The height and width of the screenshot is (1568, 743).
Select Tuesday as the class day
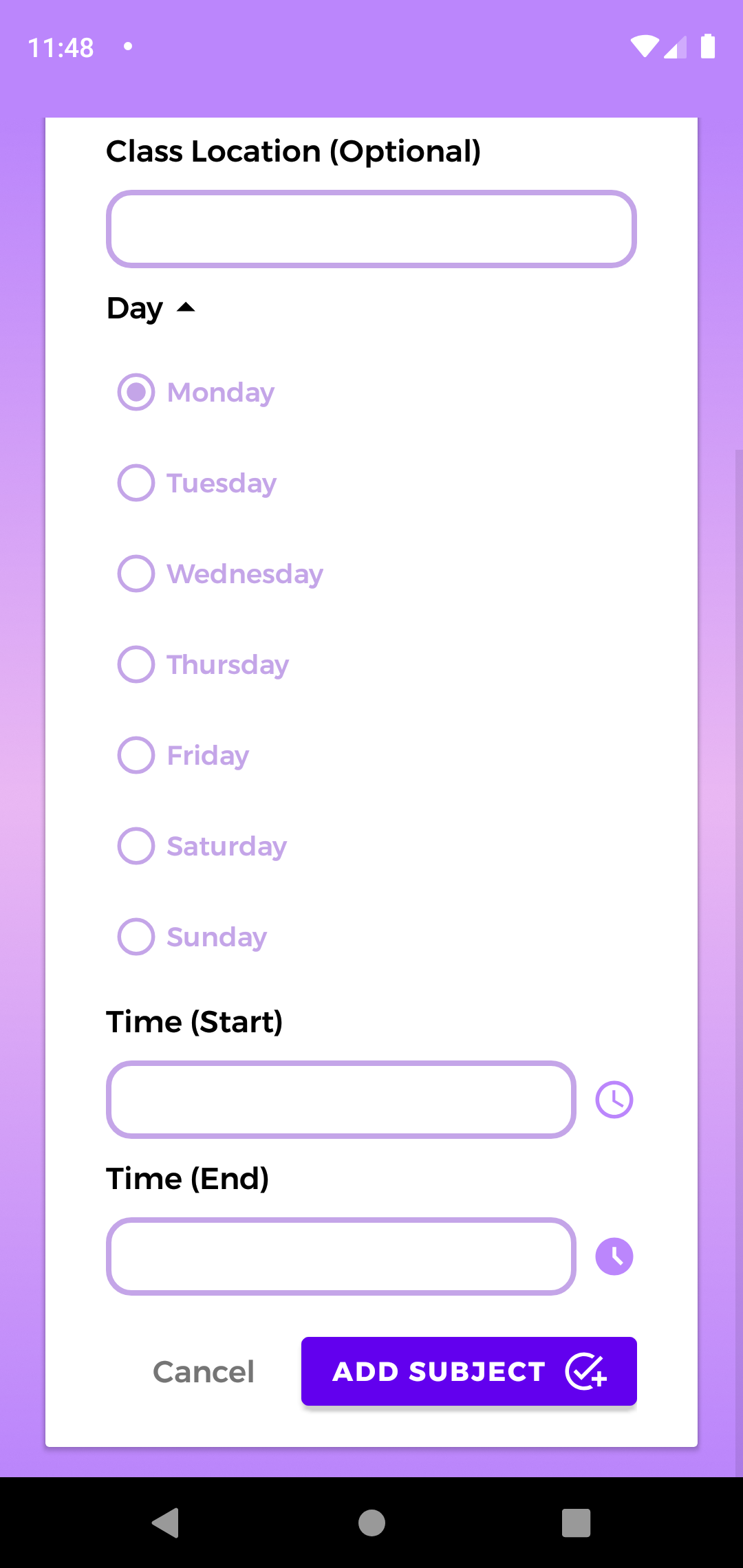click(x=136, y=483)
